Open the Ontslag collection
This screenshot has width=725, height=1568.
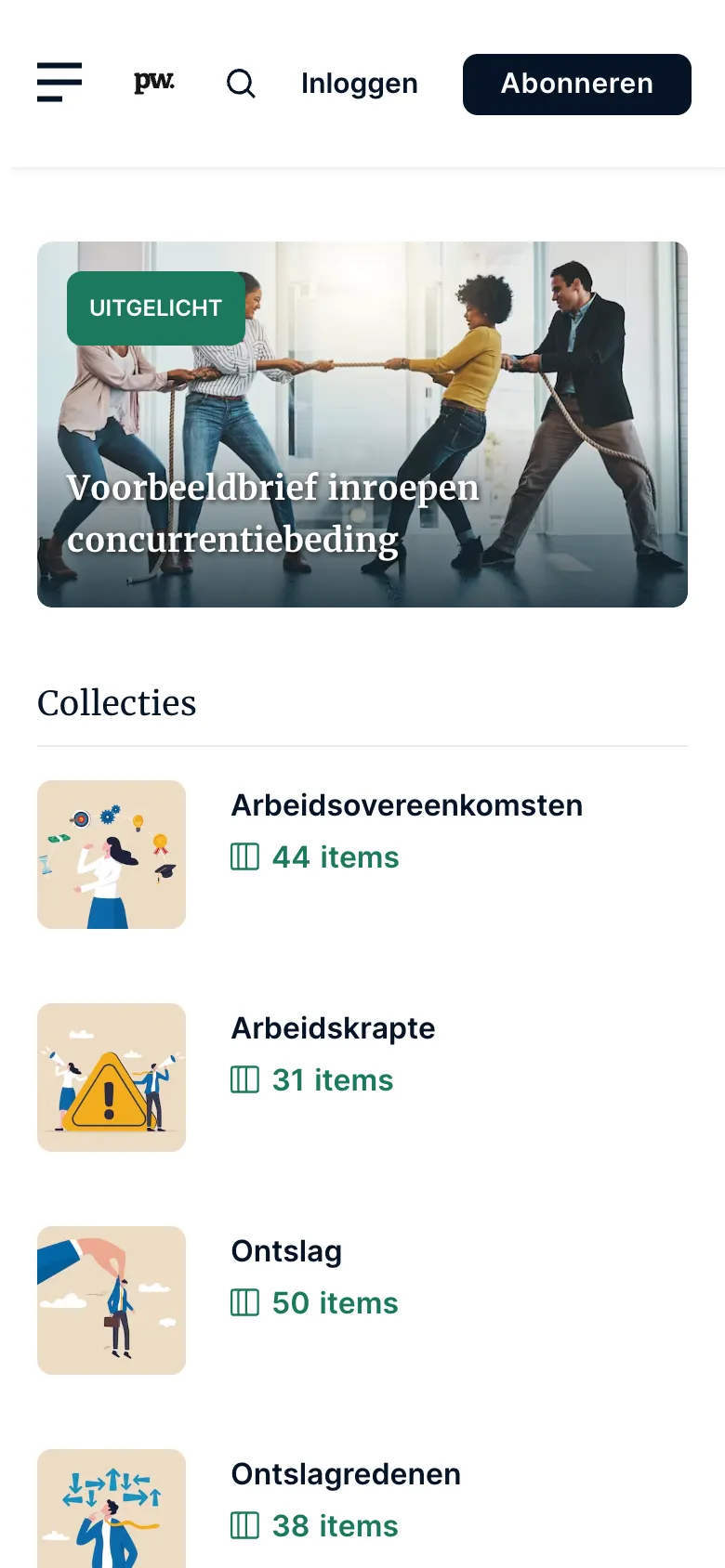(286, 1251)
